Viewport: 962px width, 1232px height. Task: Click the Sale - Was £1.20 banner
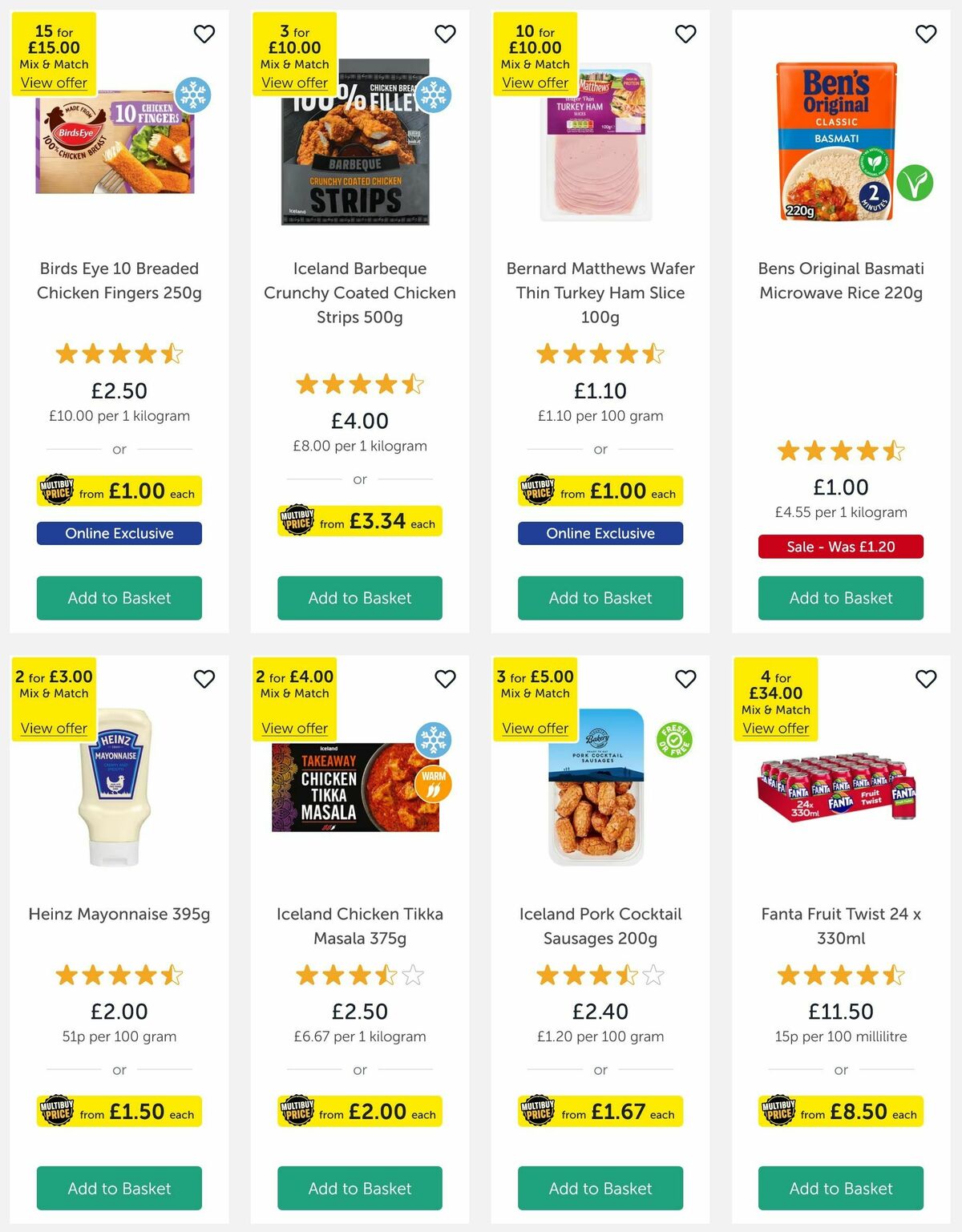click(x=839, y=547)
